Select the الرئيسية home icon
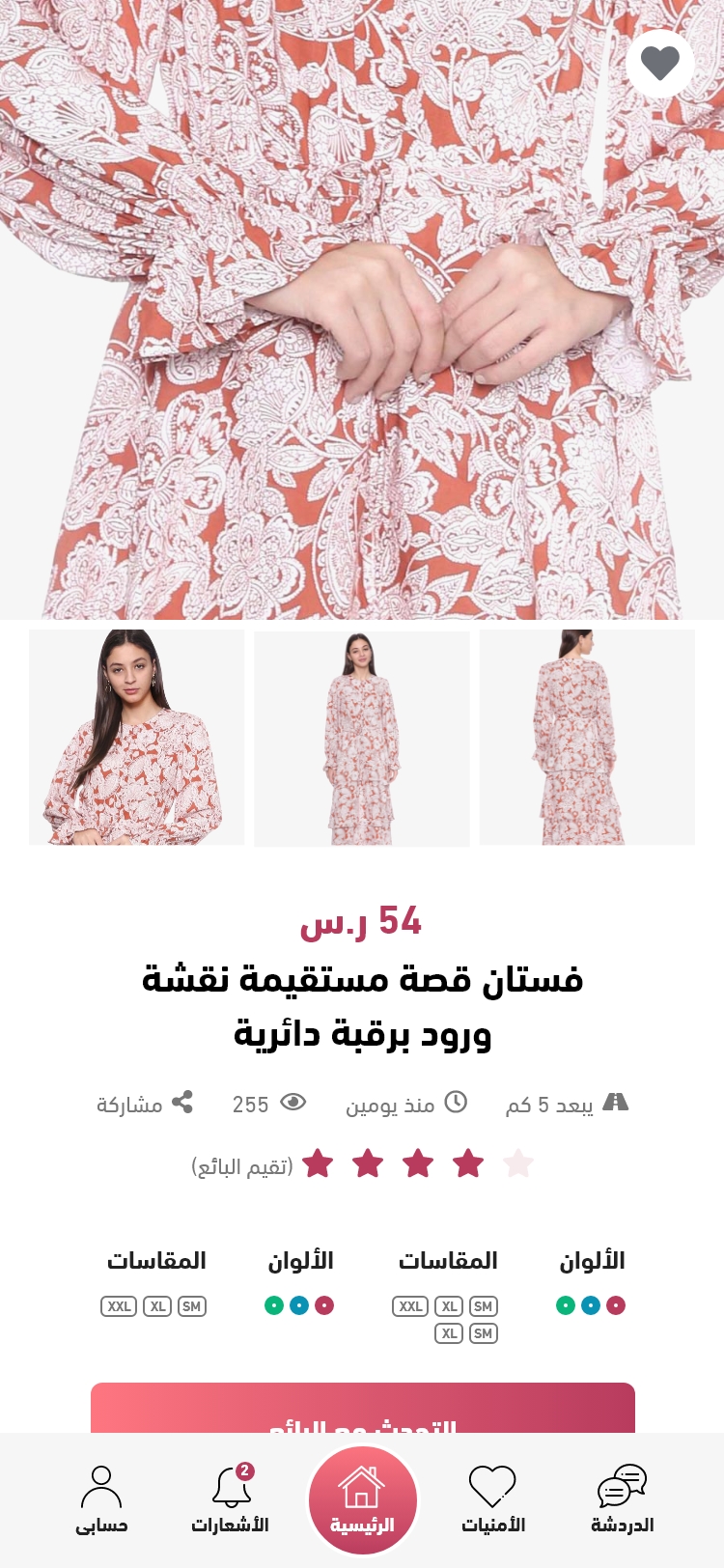 tap(362, 1498)
